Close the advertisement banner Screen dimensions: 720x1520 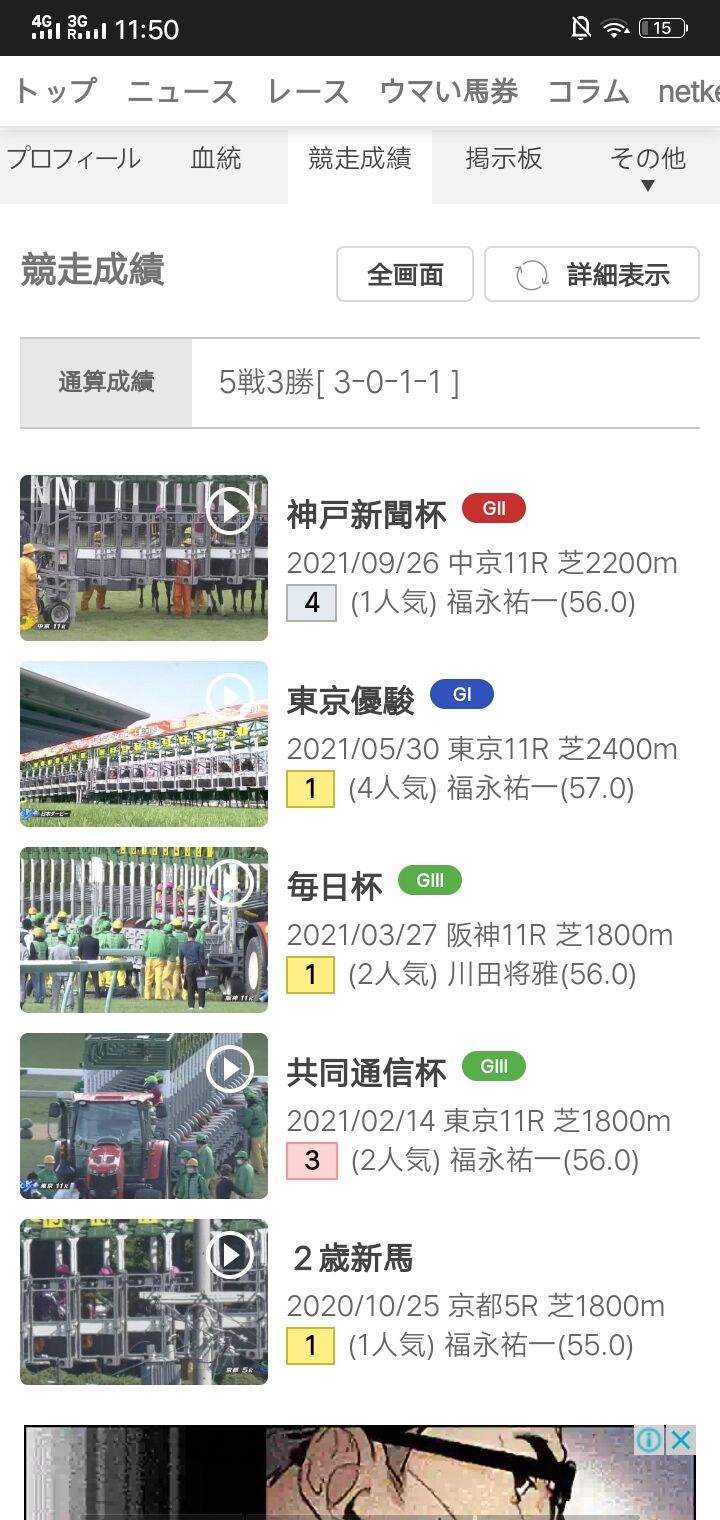click(x=681, y=1440)
